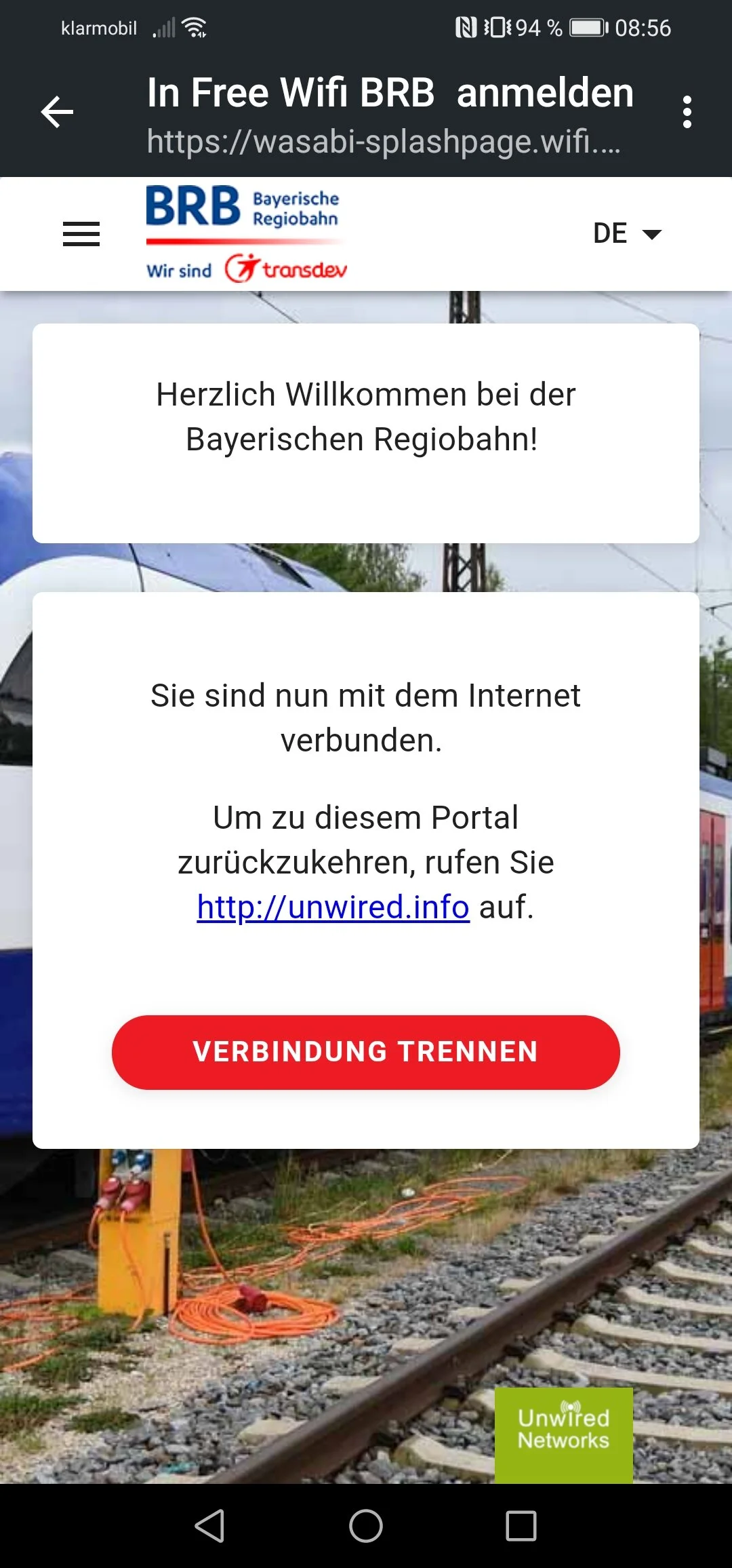The width and height of the screenshot is (732, 1568).
Task: Select the In Free Wifi BRB title
Action: (390, 93)
